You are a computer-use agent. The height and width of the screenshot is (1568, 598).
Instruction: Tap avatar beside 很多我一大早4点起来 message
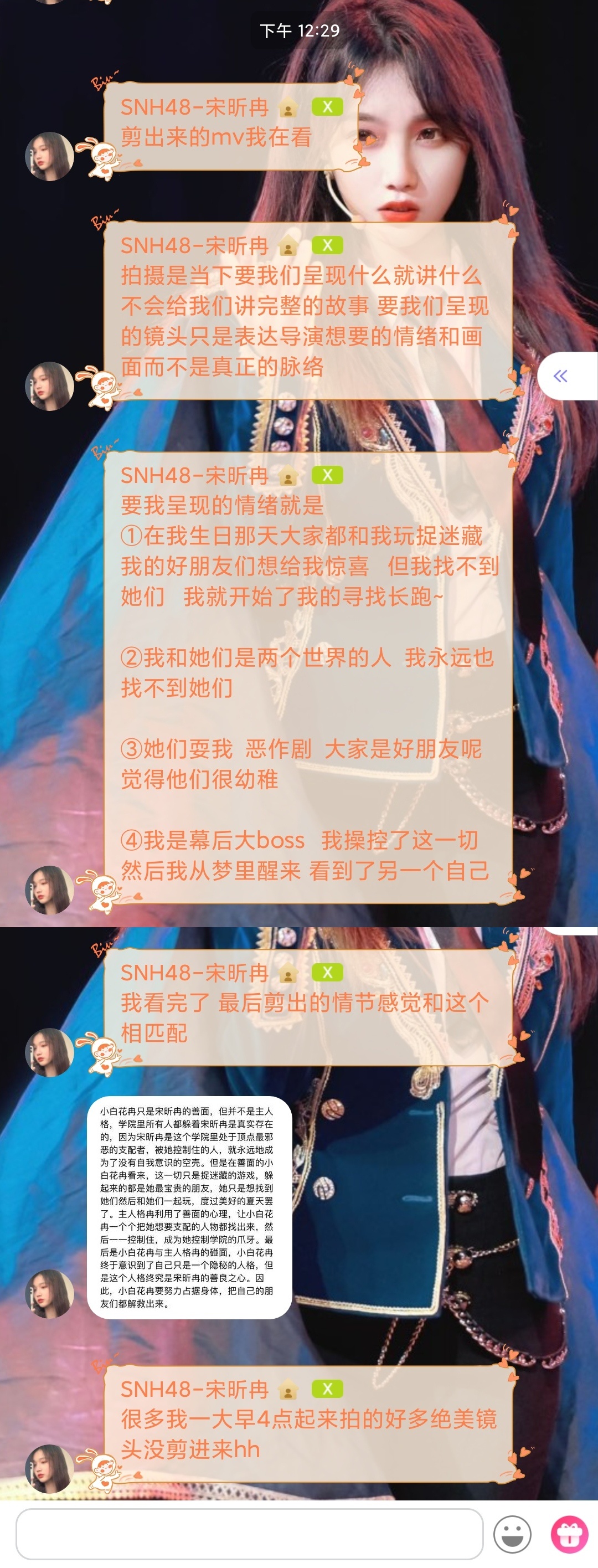49,1469
